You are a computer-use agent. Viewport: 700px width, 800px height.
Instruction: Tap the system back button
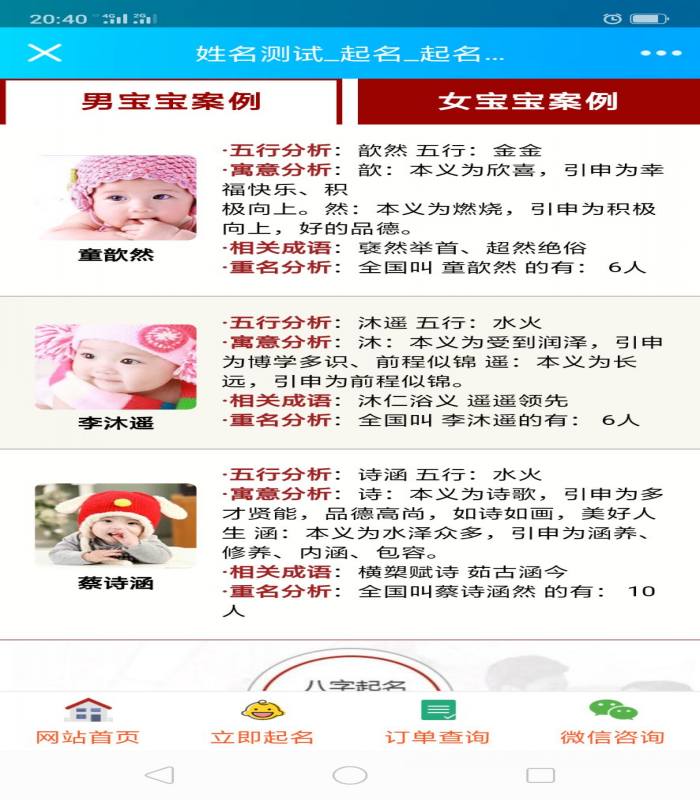pyautogui.click(x=160, y=775)
